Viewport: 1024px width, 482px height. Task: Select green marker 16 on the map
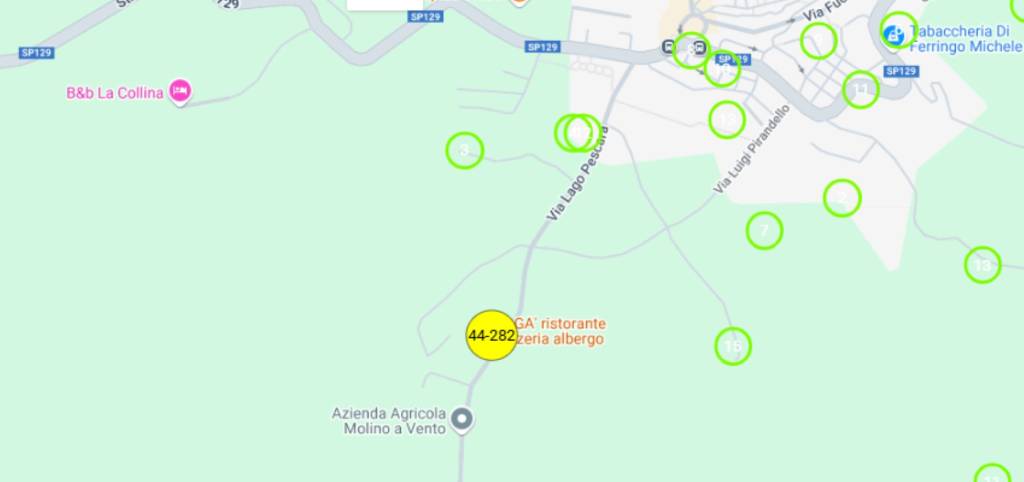pos(733,346)
